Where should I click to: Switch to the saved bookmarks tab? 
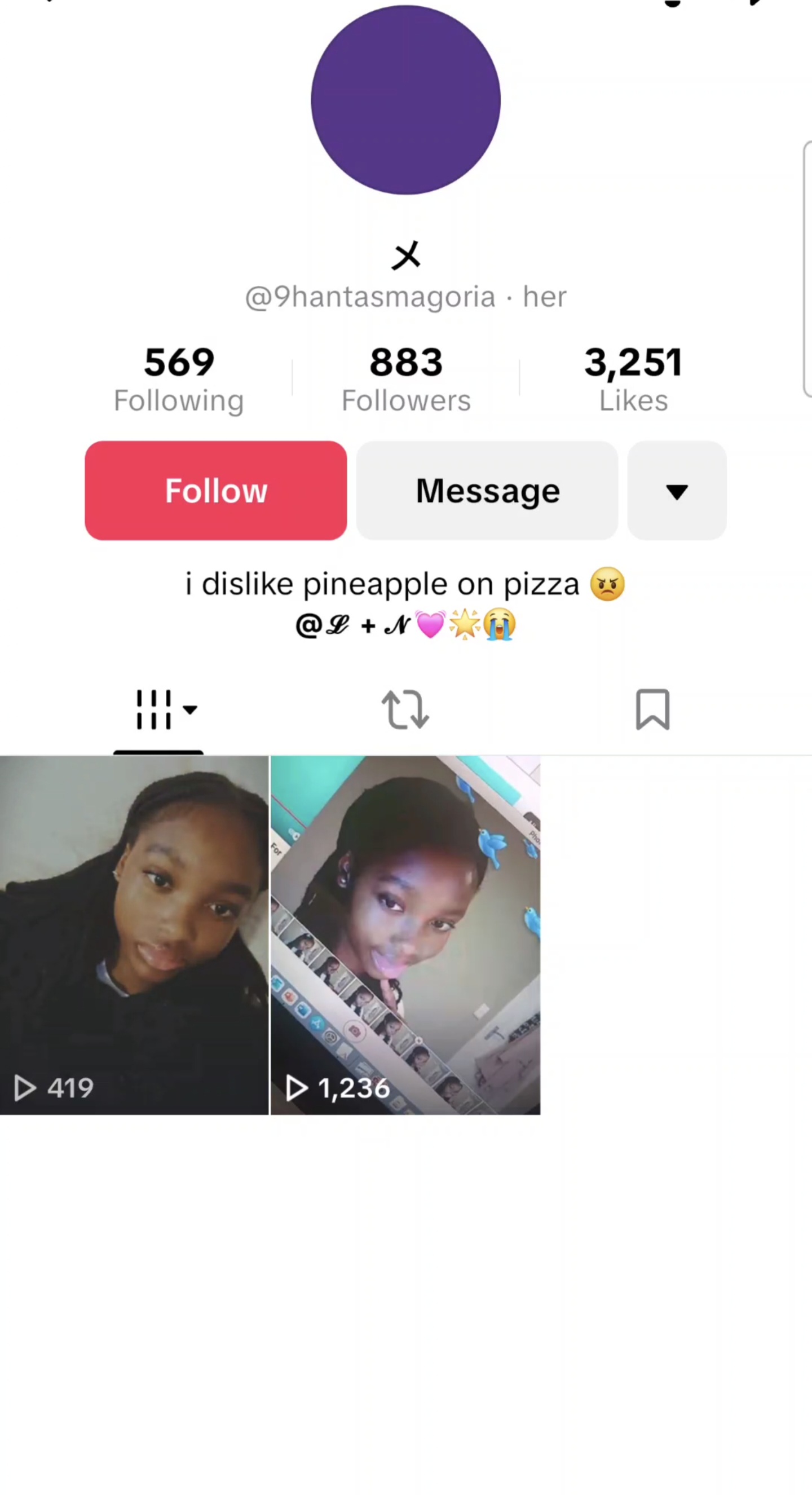click(652, 709)
